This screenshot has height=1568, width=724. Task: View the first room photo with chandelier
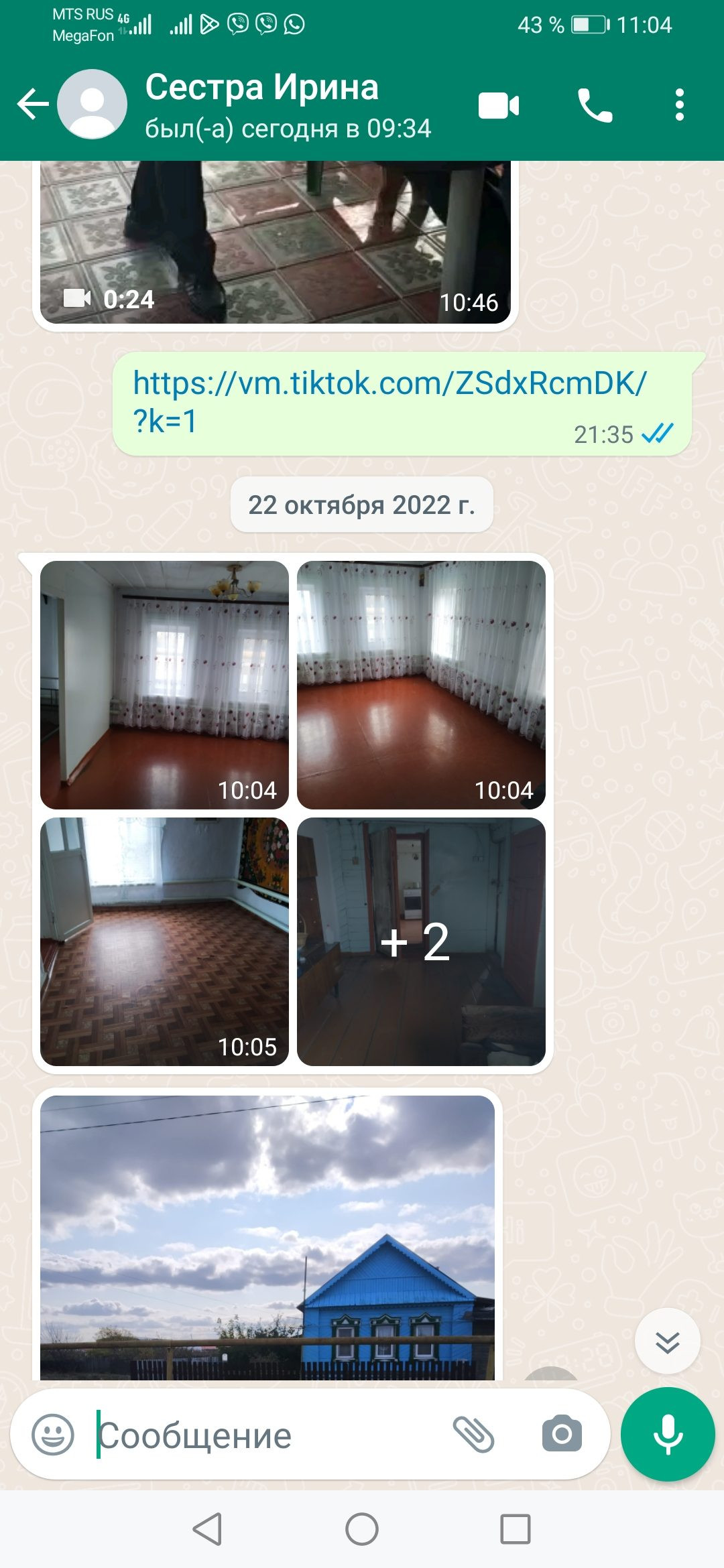coord(164,684)
